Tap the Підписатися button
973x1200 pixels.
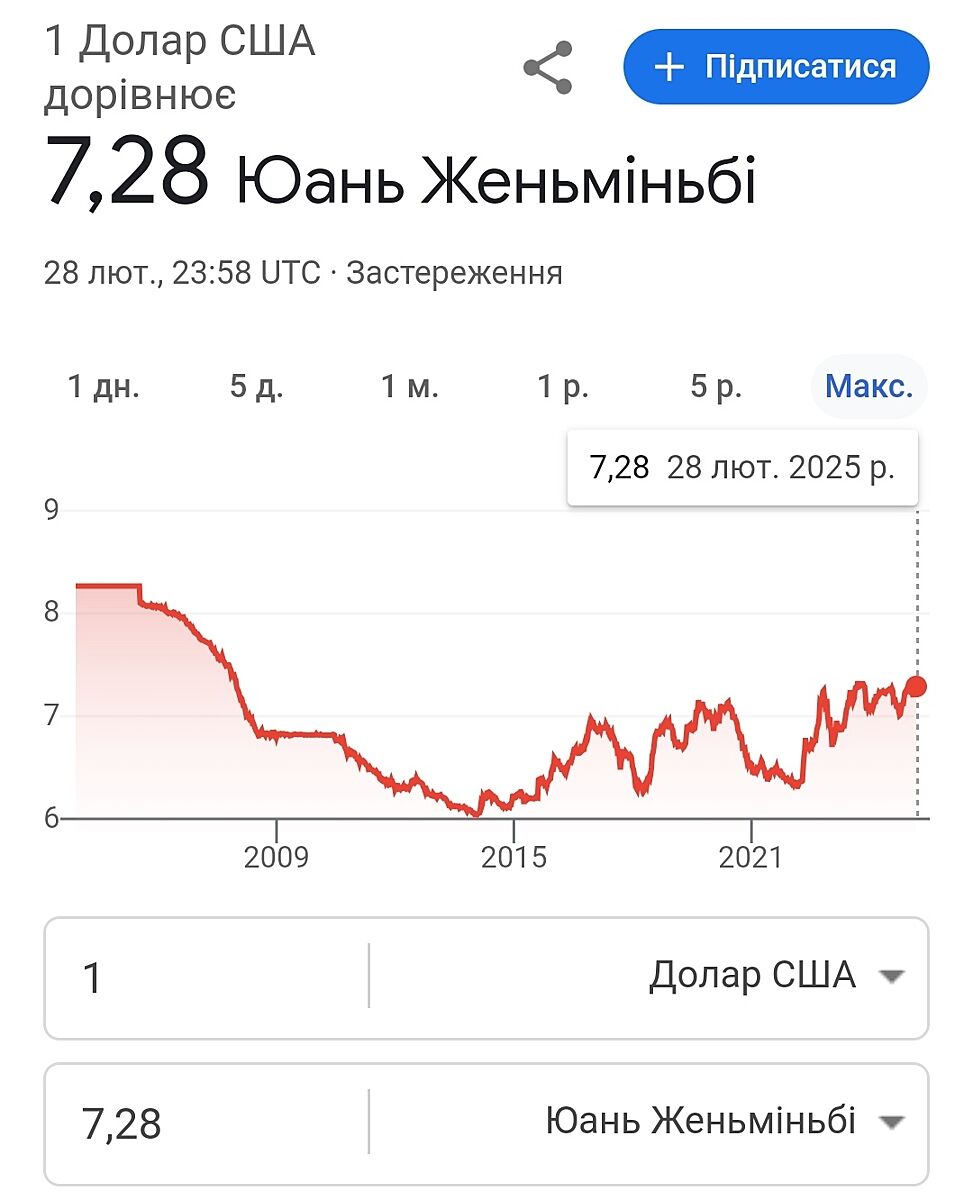(x=776, y=67)
